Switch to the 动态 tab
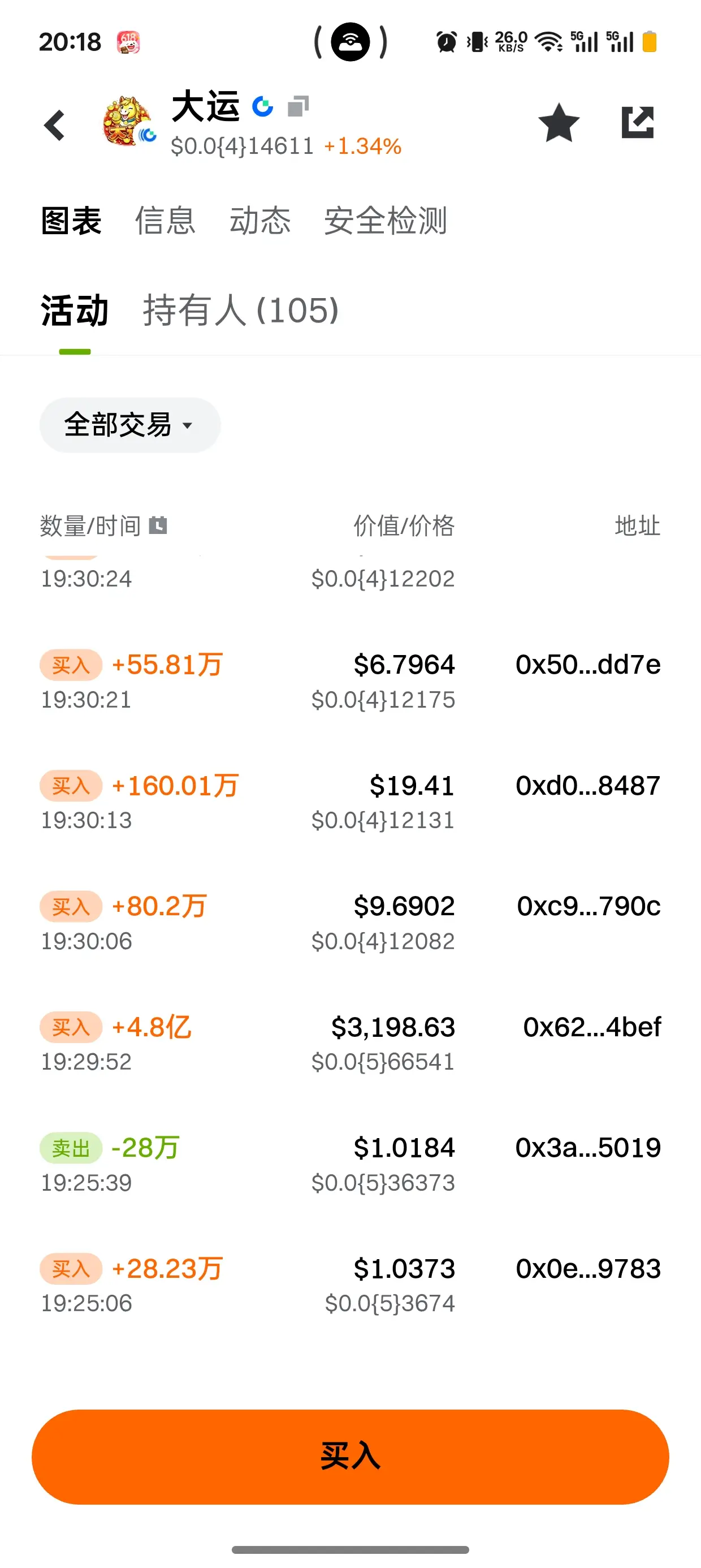 click(260, 221)
